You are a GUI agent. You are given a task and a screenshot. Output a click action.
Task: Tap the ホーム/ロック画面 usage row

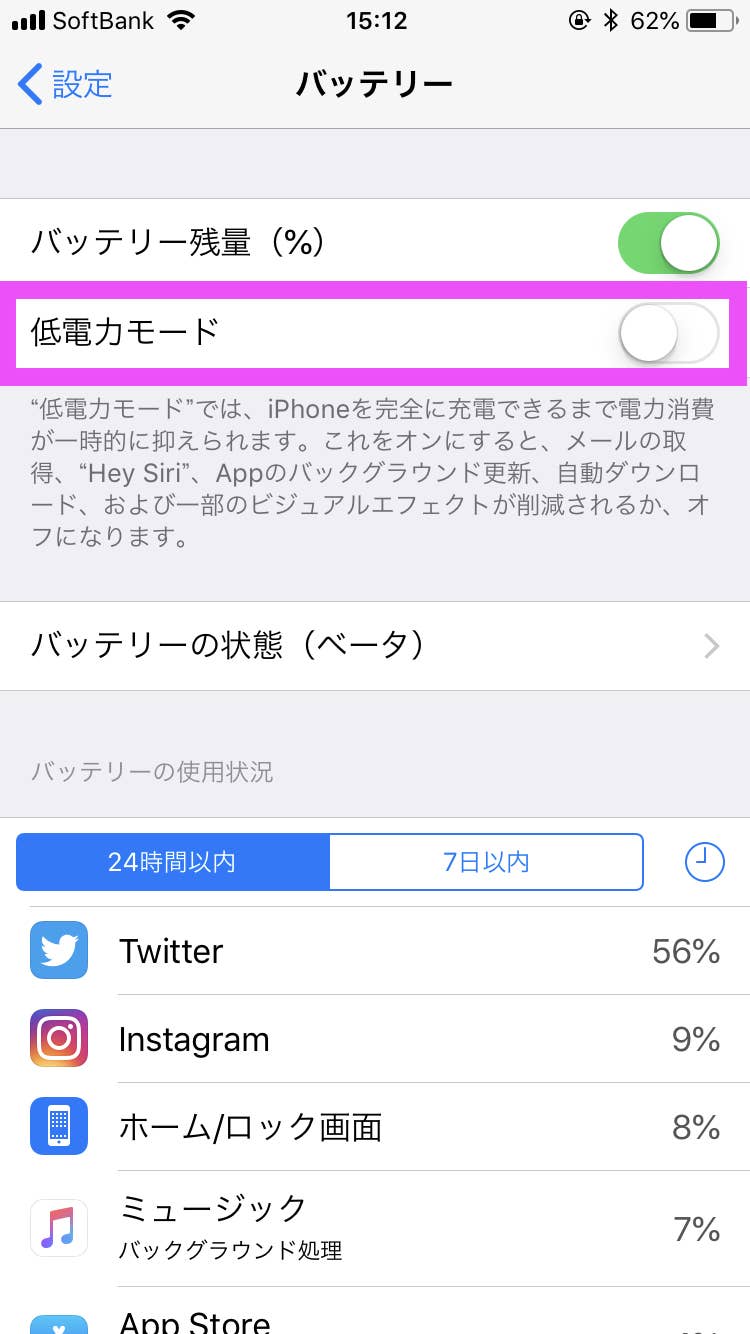coord(375,1127)
